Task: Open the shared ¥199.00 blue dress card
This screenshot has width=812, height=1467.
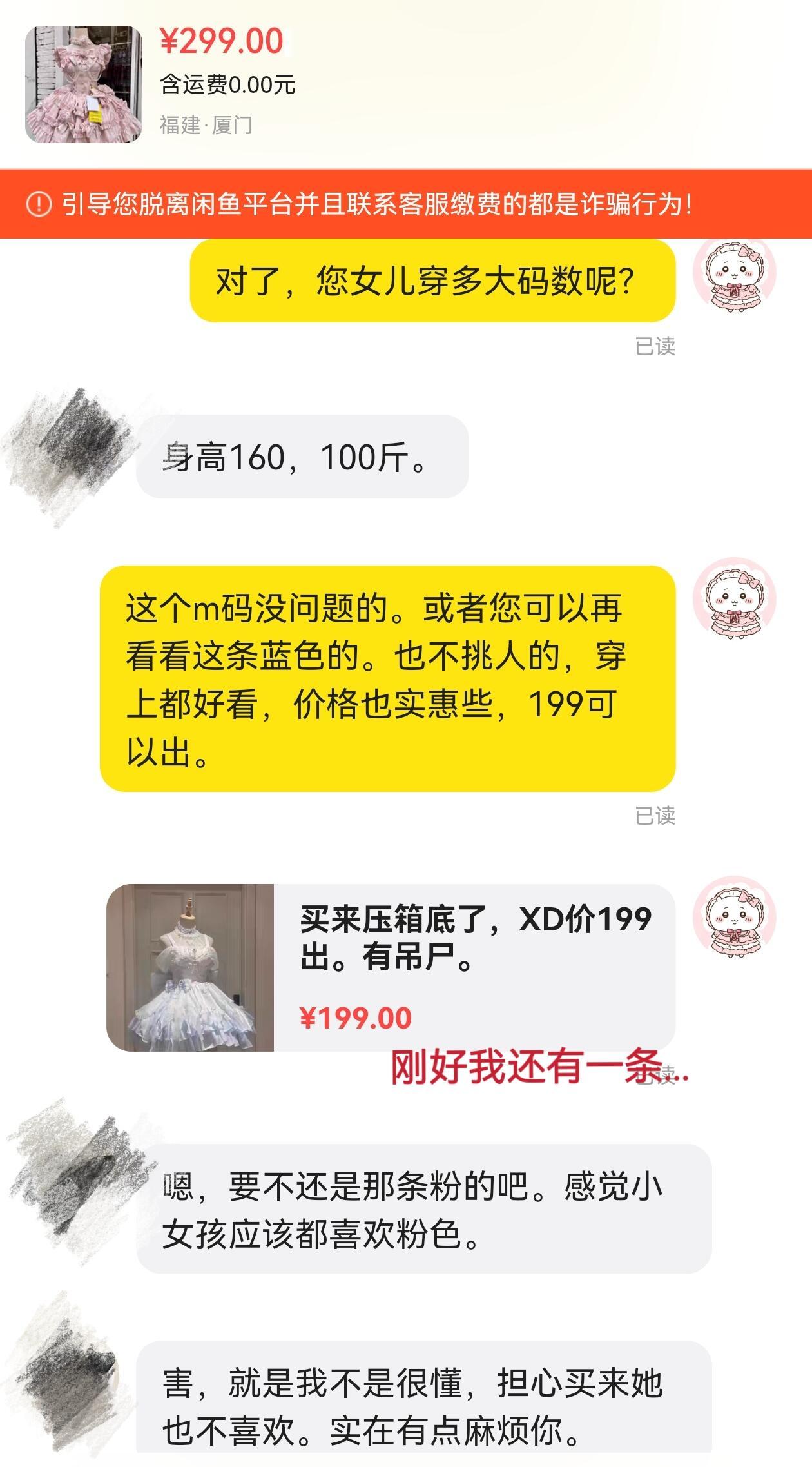Action: 391,967
